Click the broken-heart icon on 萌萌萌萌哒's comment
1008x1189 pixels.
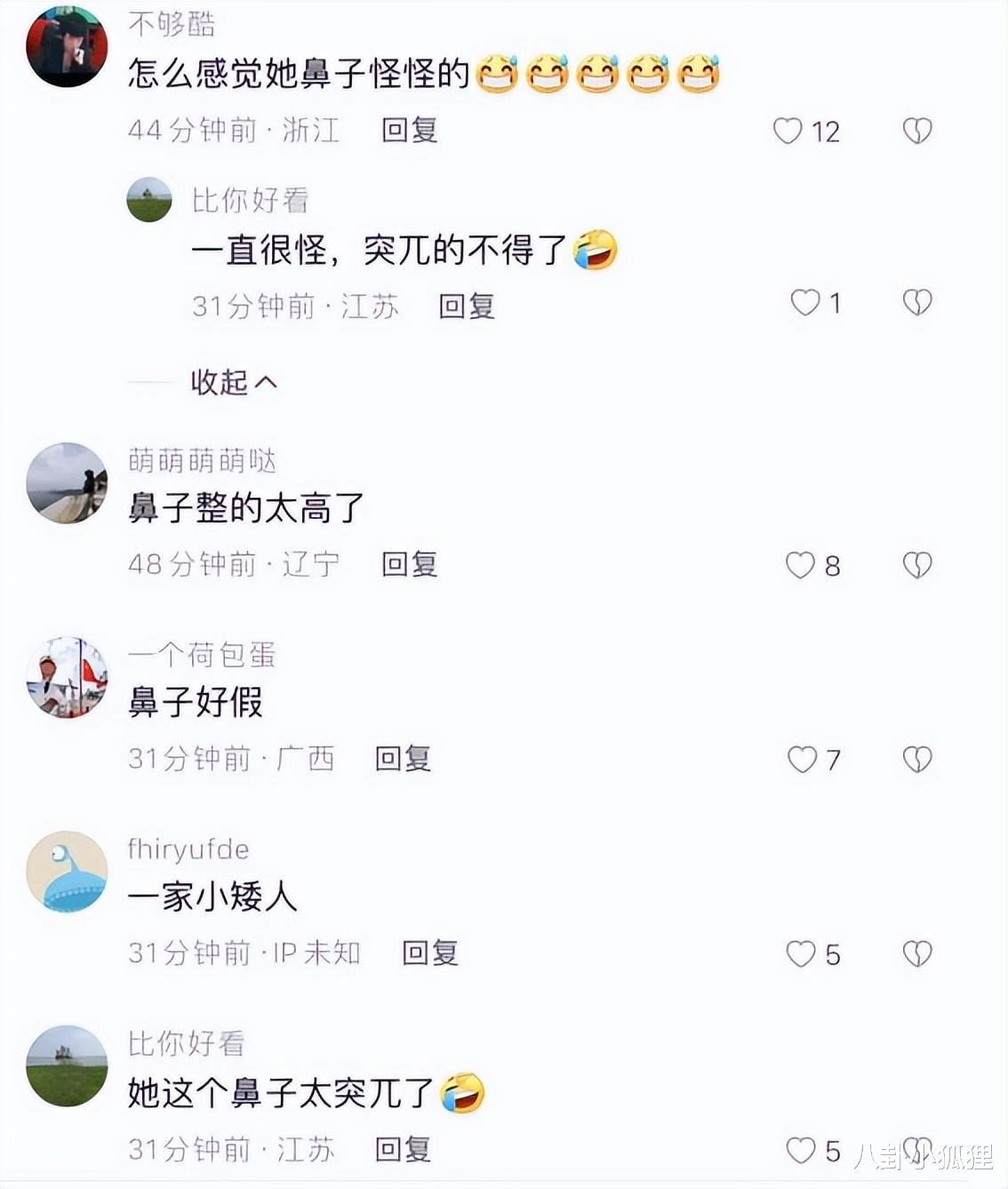916,564
